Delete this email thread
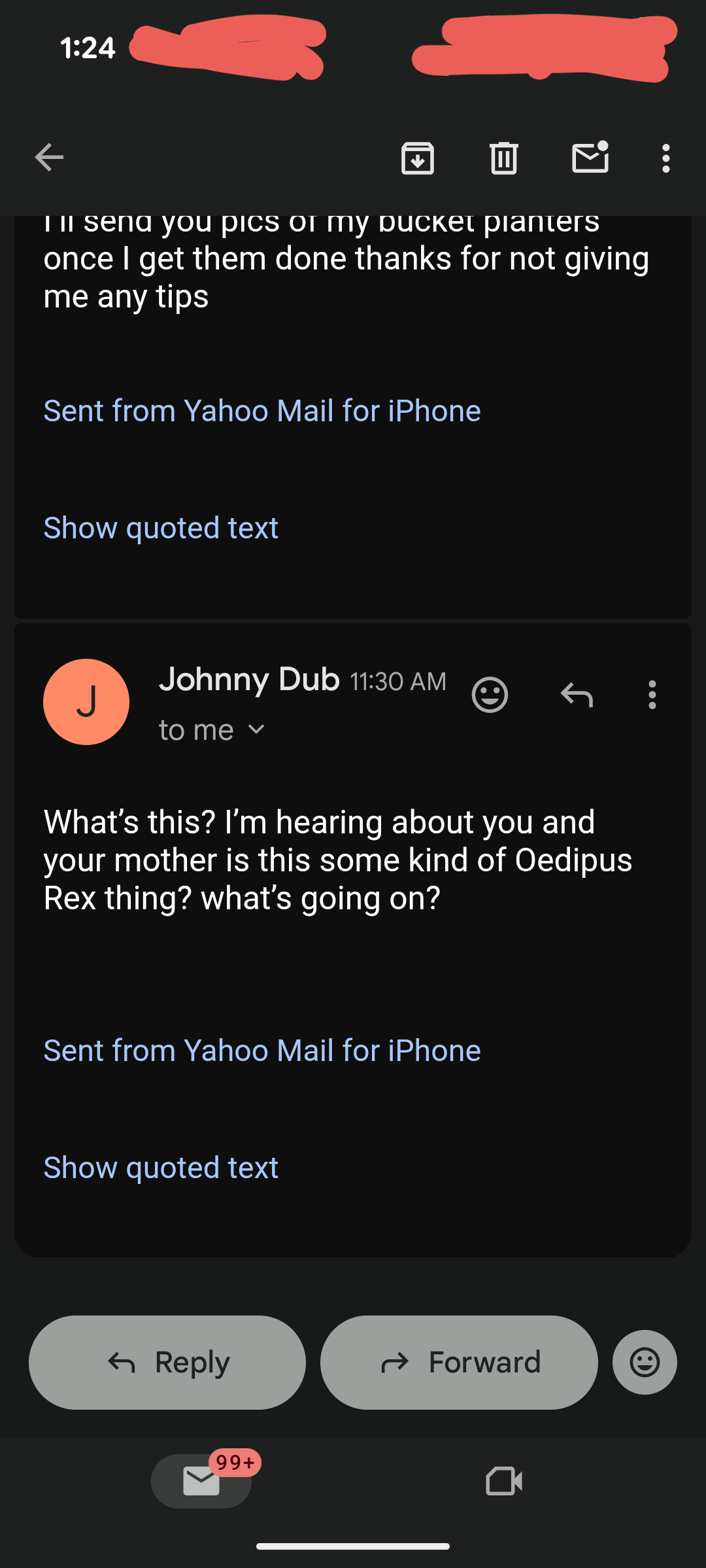The image size is (706, 1568). tap(504, 158)
